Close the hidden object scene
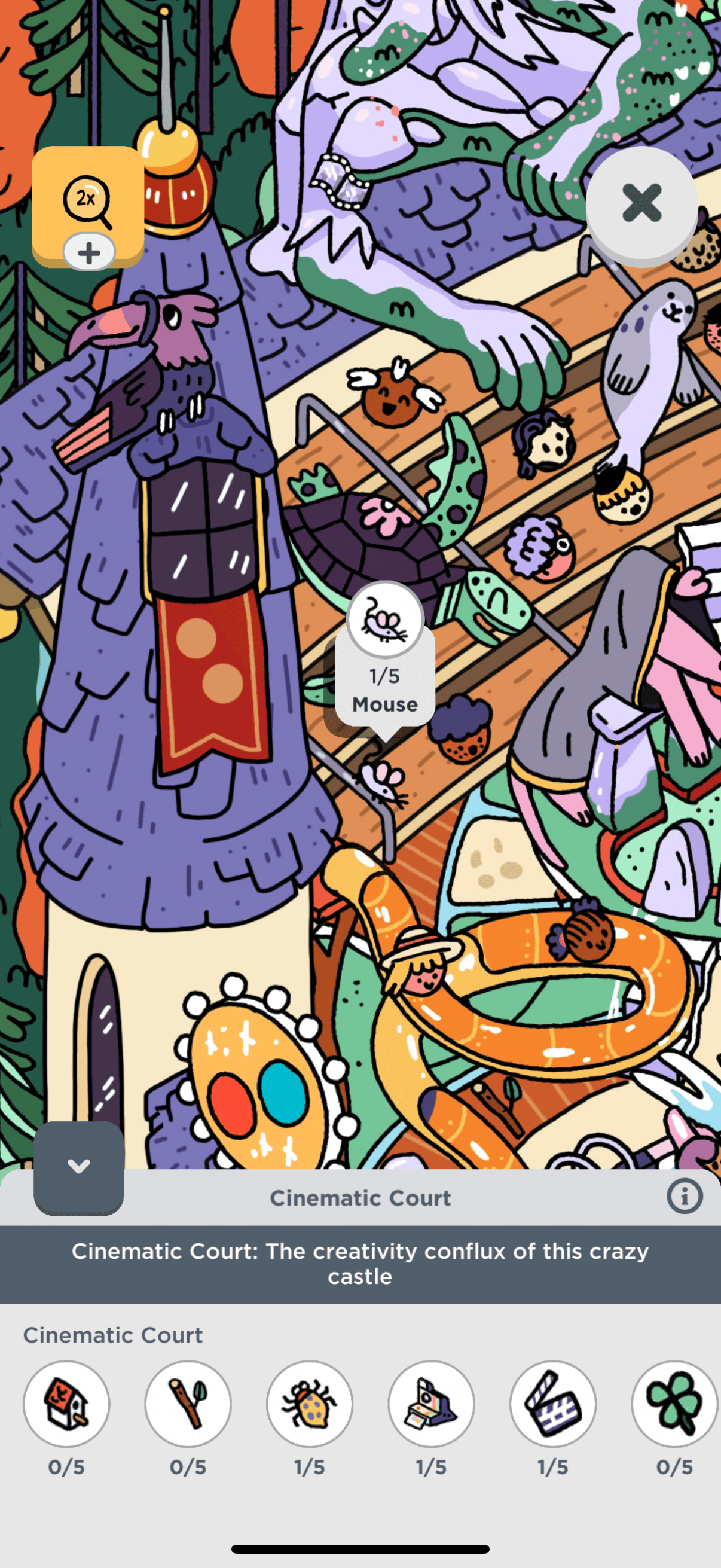This screenshot has width=721, height=1568. click(641, 203)
